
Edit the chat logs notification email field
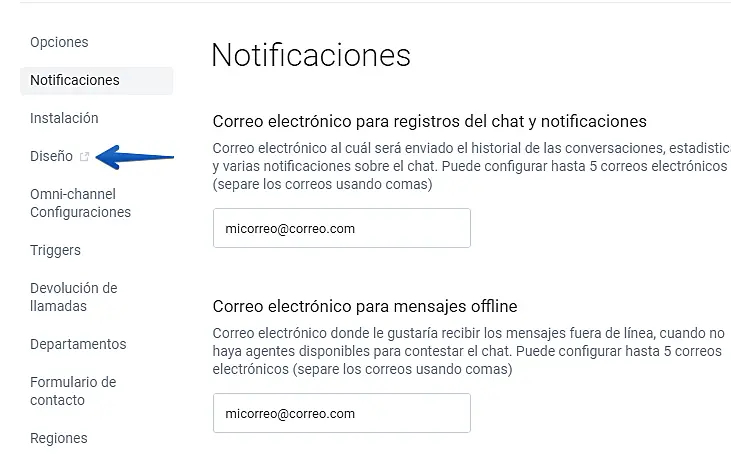pos(341,228)
